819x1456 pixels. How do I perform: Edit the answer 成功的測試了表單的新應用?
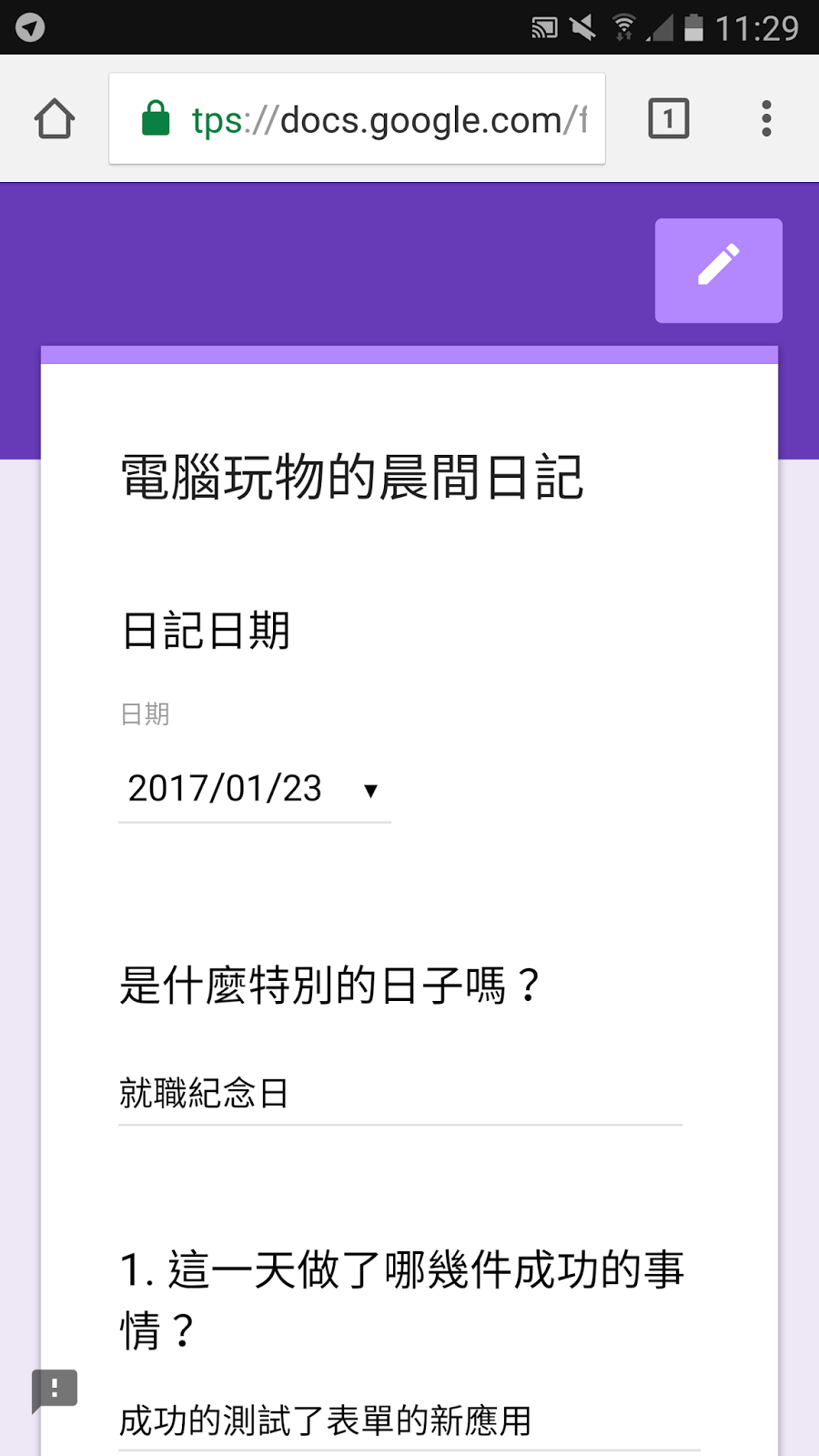point(409,1421)
